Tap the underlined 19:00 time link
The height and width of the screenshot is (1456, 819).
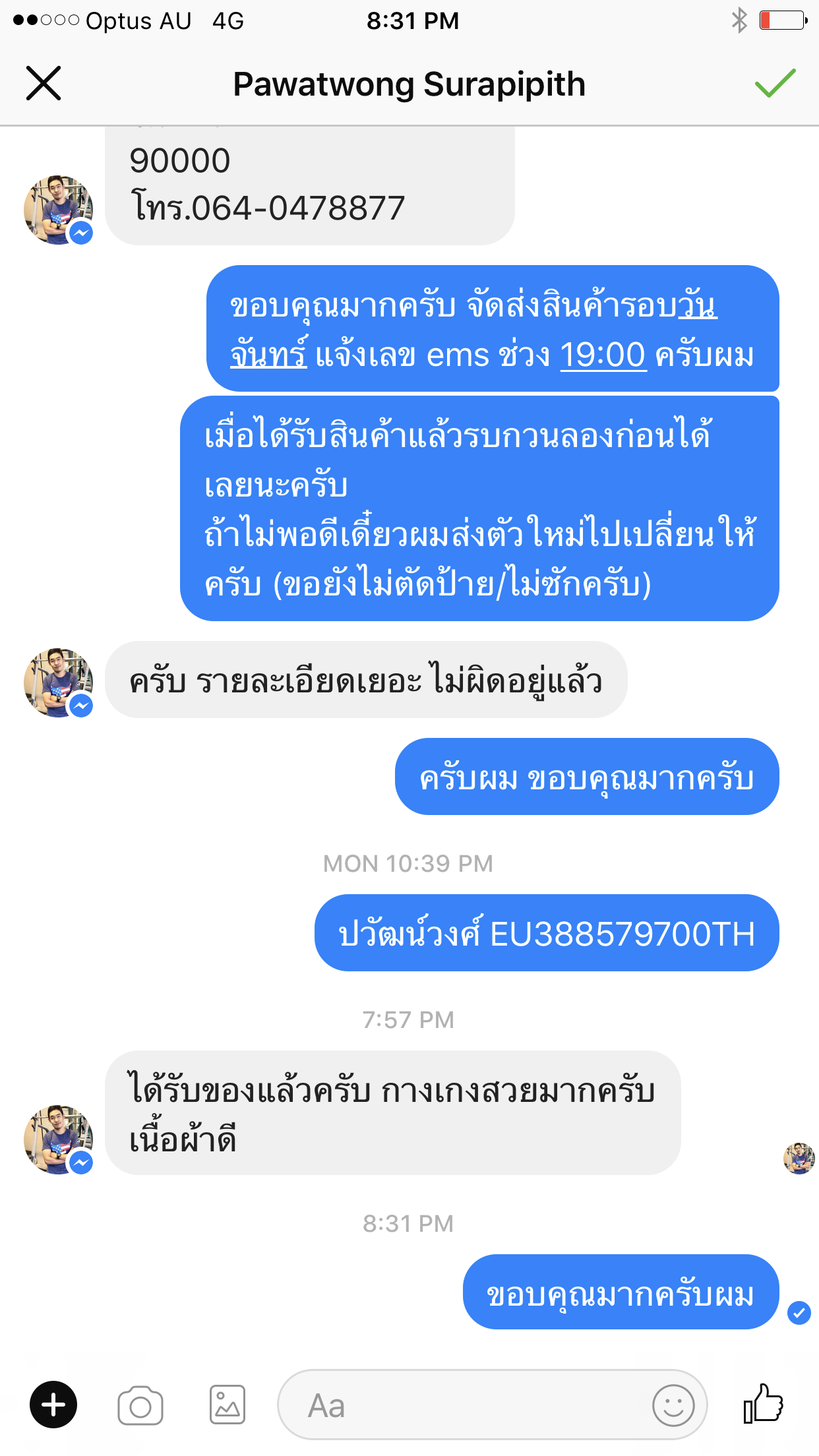click(x=603, y=355)
